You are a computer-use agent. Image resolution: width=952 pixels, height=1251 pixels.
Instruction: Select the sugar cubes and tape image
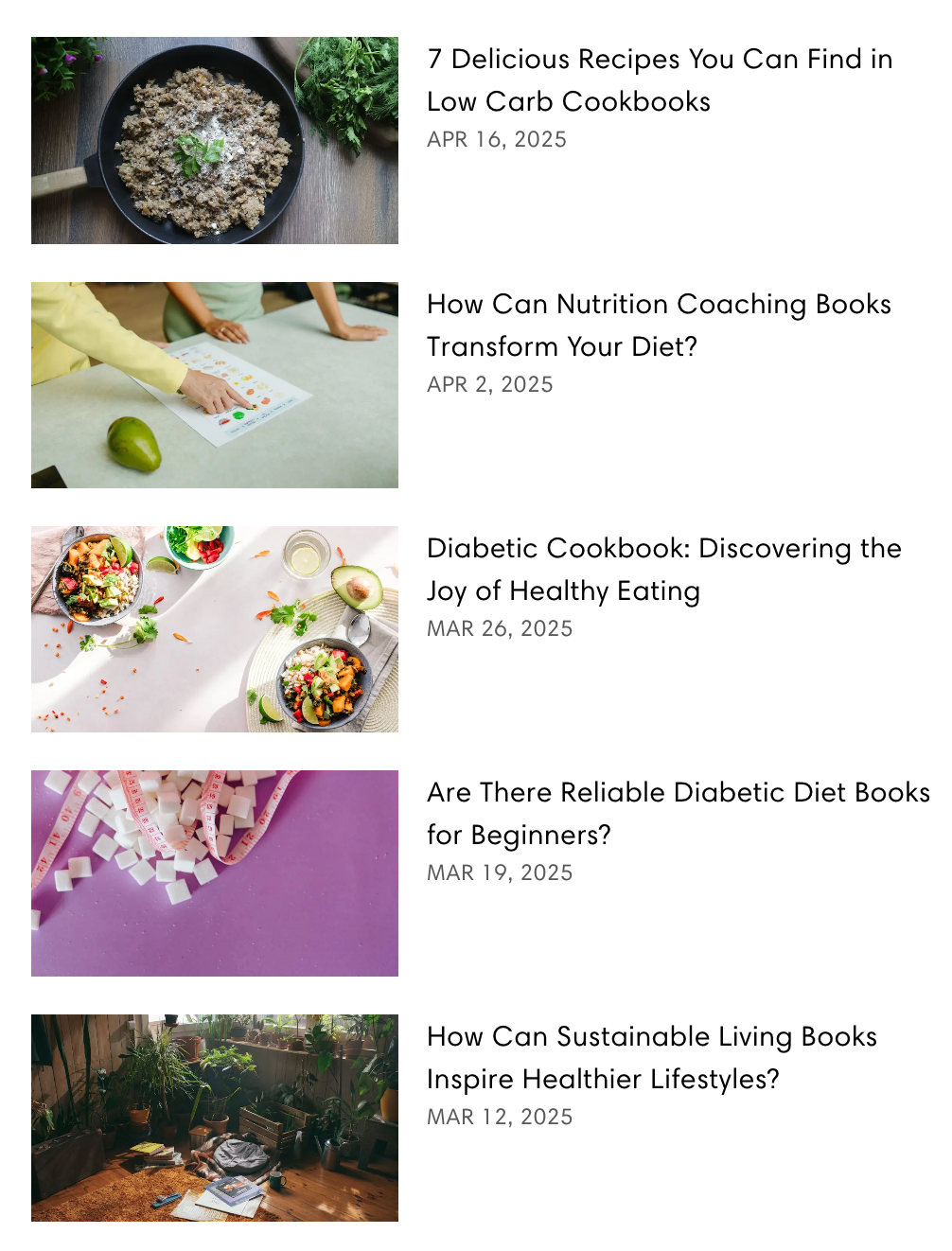[214, 873]
